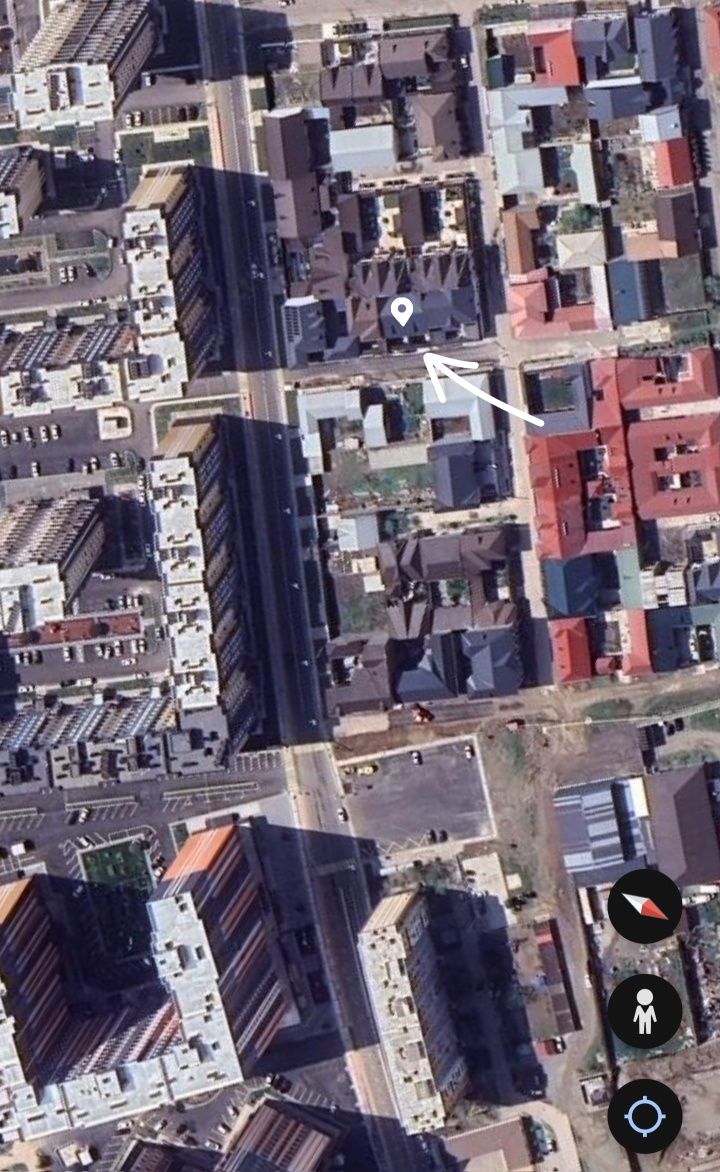The width and height of the screenshot is (720, 1172).
Task: Open Street View pegman button
Action: 645,1011
